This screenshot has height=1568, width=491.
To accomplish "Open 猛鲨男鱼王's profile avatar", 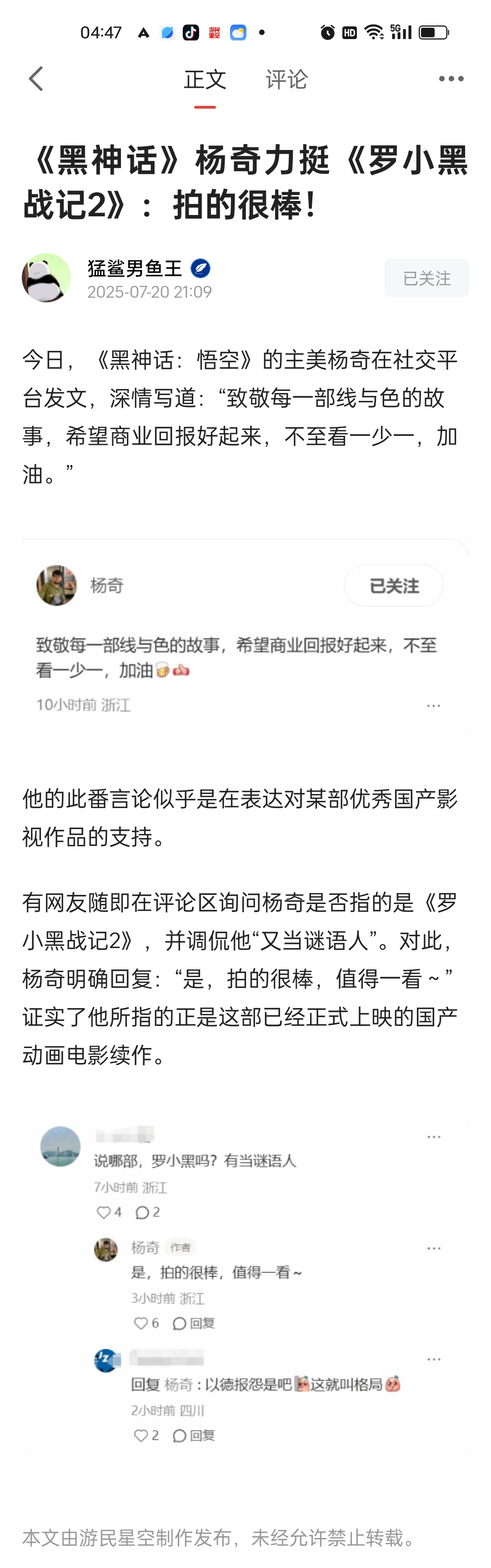I will pos(46,278).
